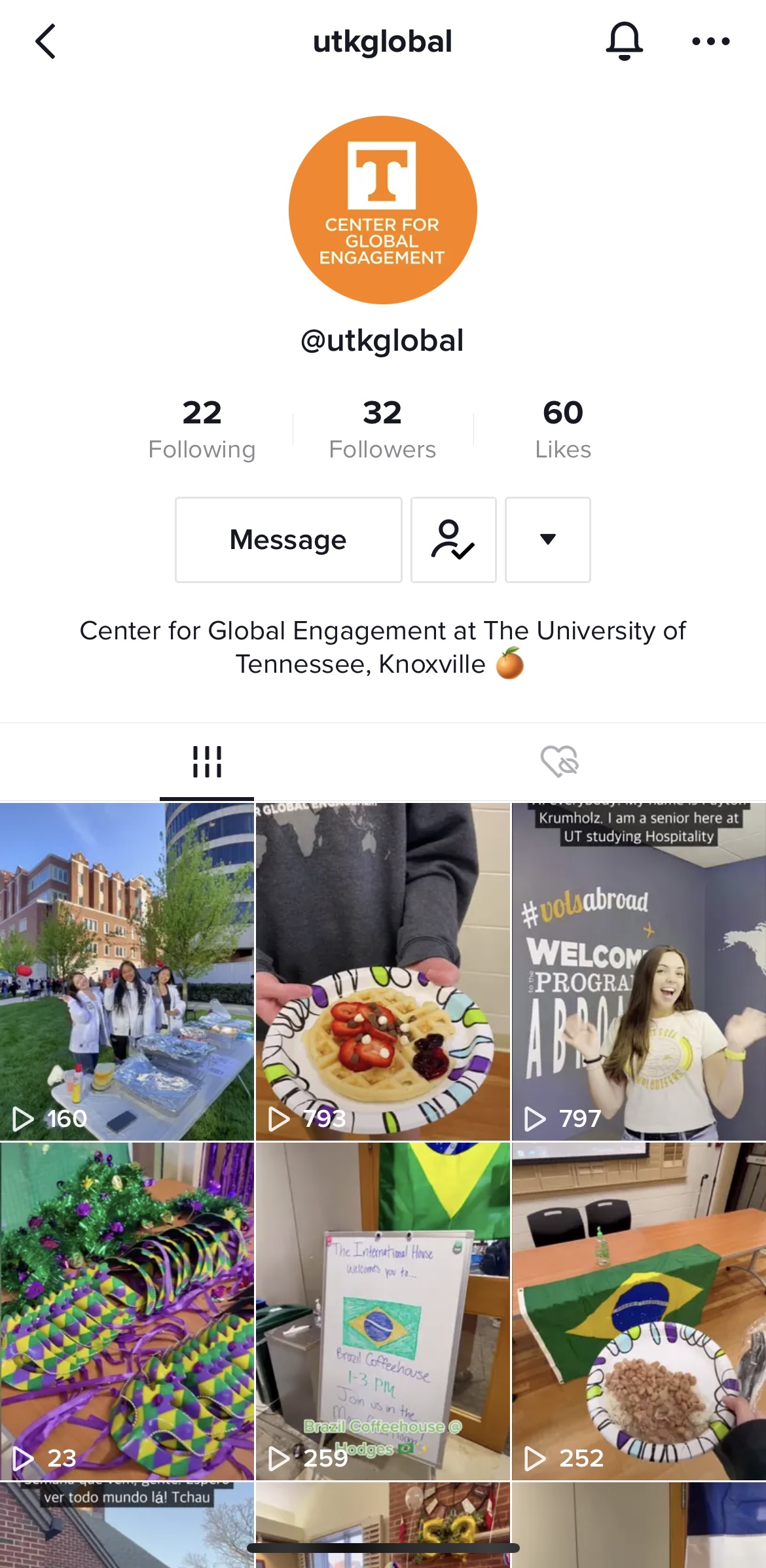This screenshot has width=766, height=1568.
Task: Open the notifications bell
Action: click(x=624, y=41)
